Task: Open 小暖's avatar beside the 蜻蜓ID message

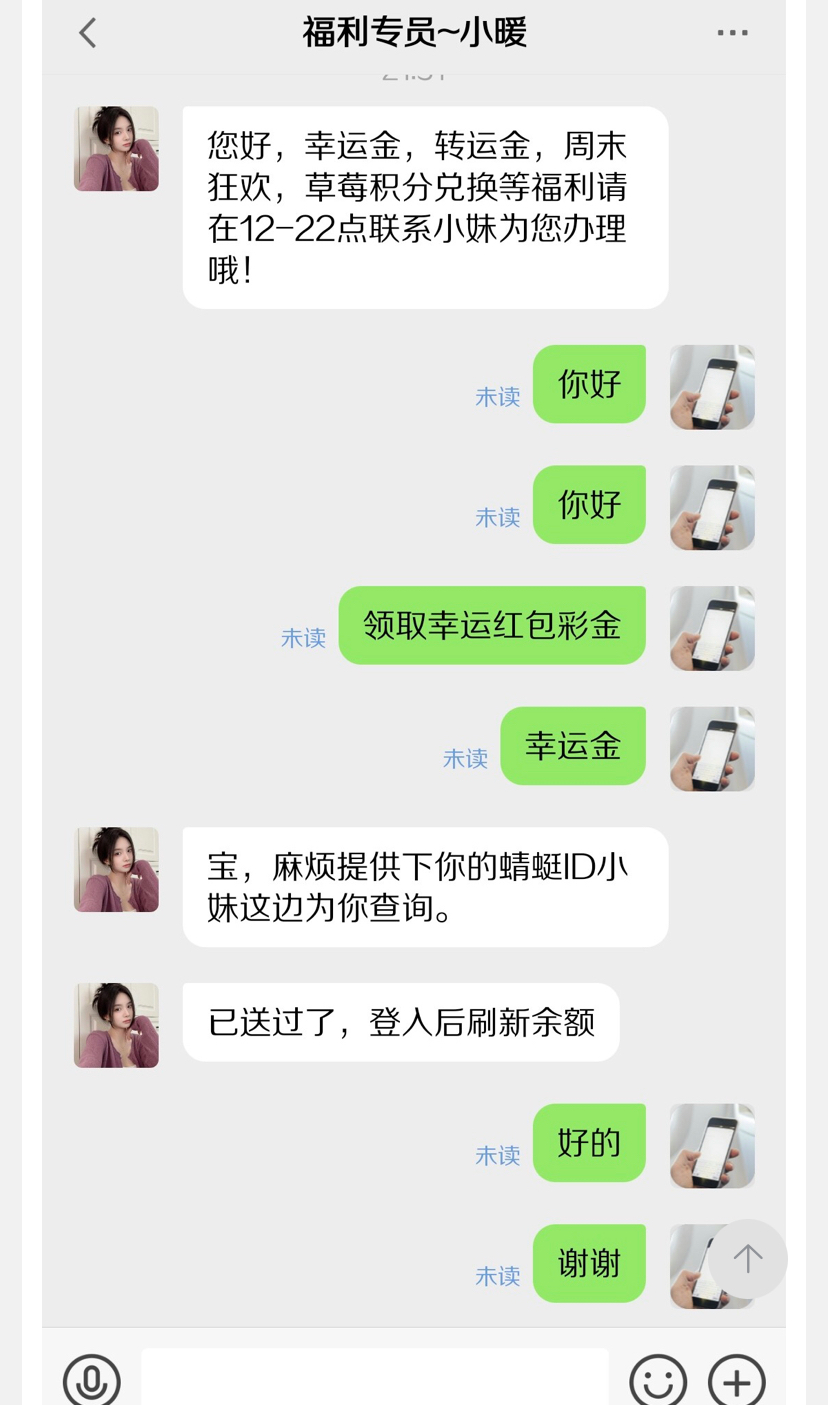Action: (x=116, y=869)
